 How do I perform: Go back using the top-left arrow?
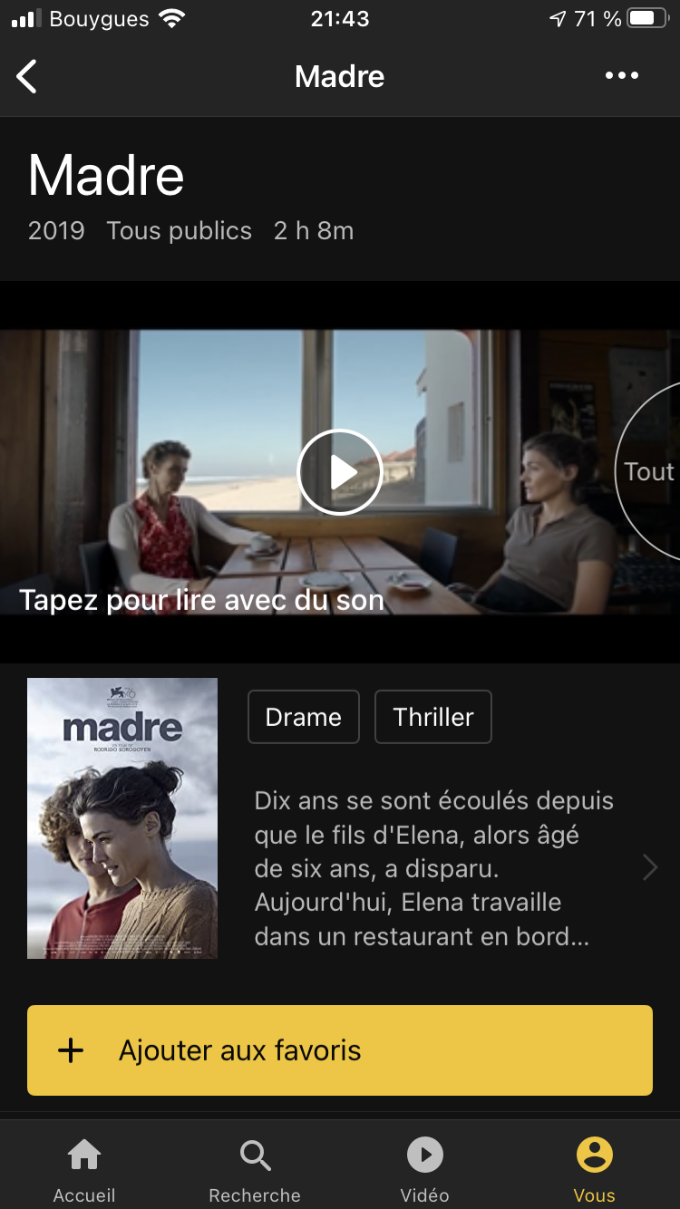point(27,76)
